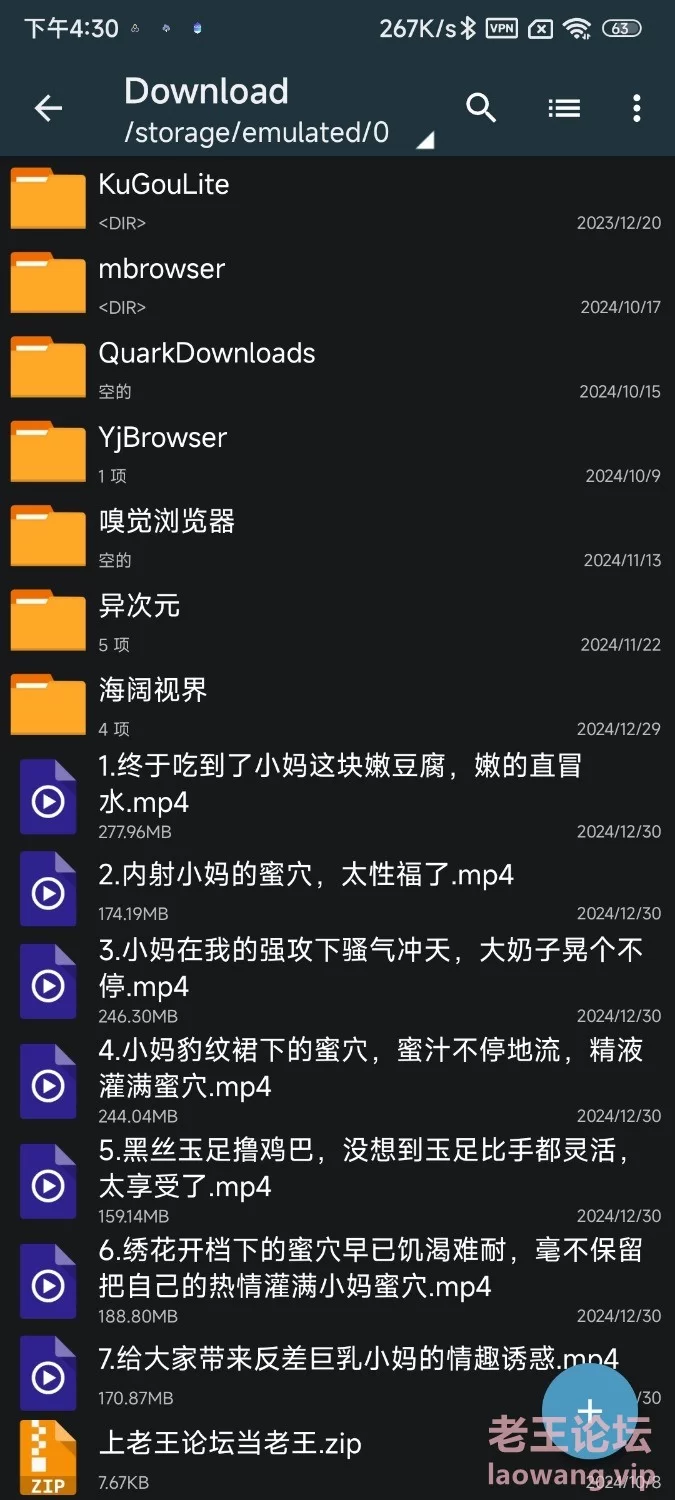Viewport: 675px width, 1500px height.
Task: Open the mbrowser folder
Action: 337,283
